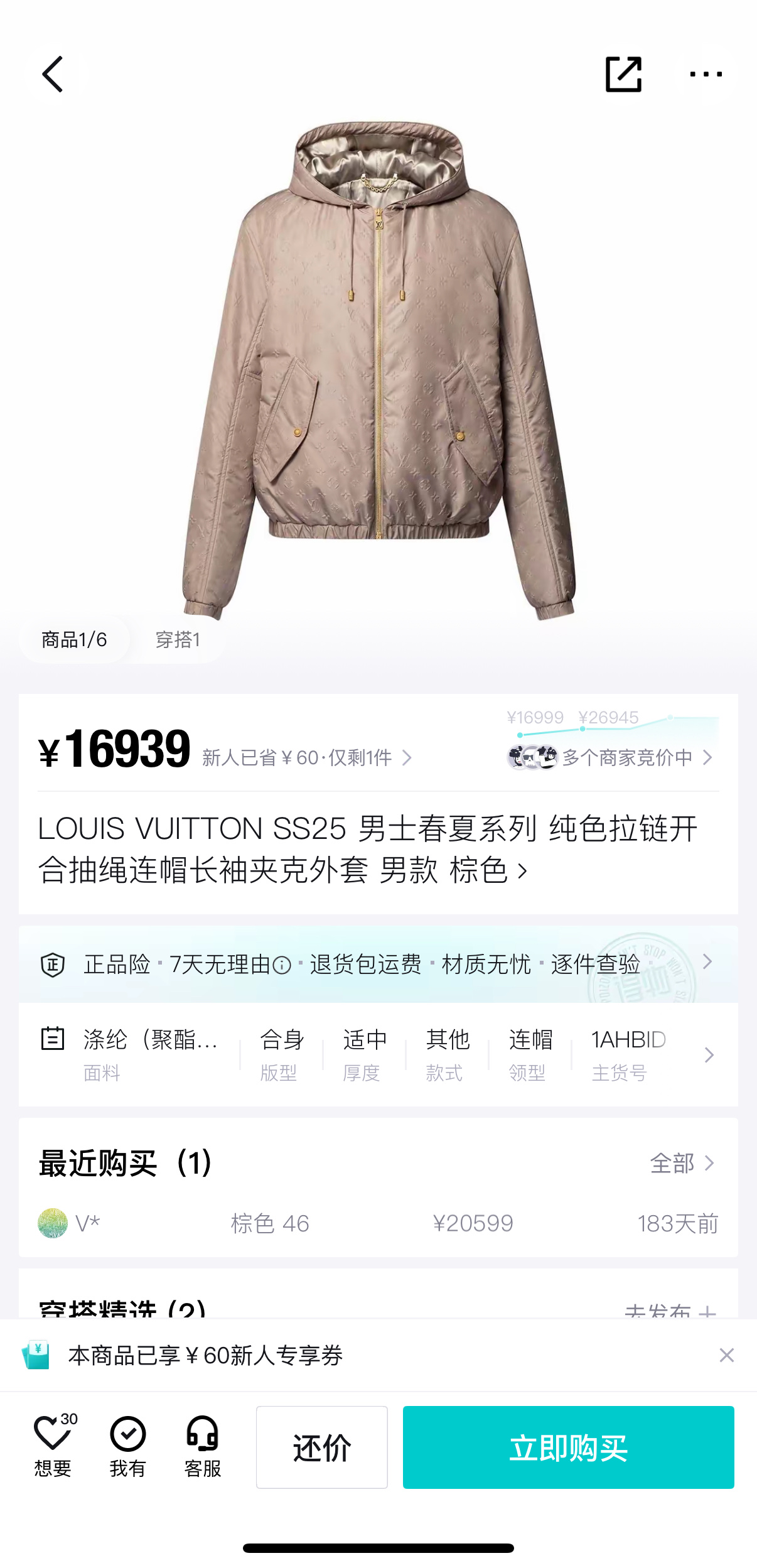
Task: Share this product via share icon
Action: (623, 74)
